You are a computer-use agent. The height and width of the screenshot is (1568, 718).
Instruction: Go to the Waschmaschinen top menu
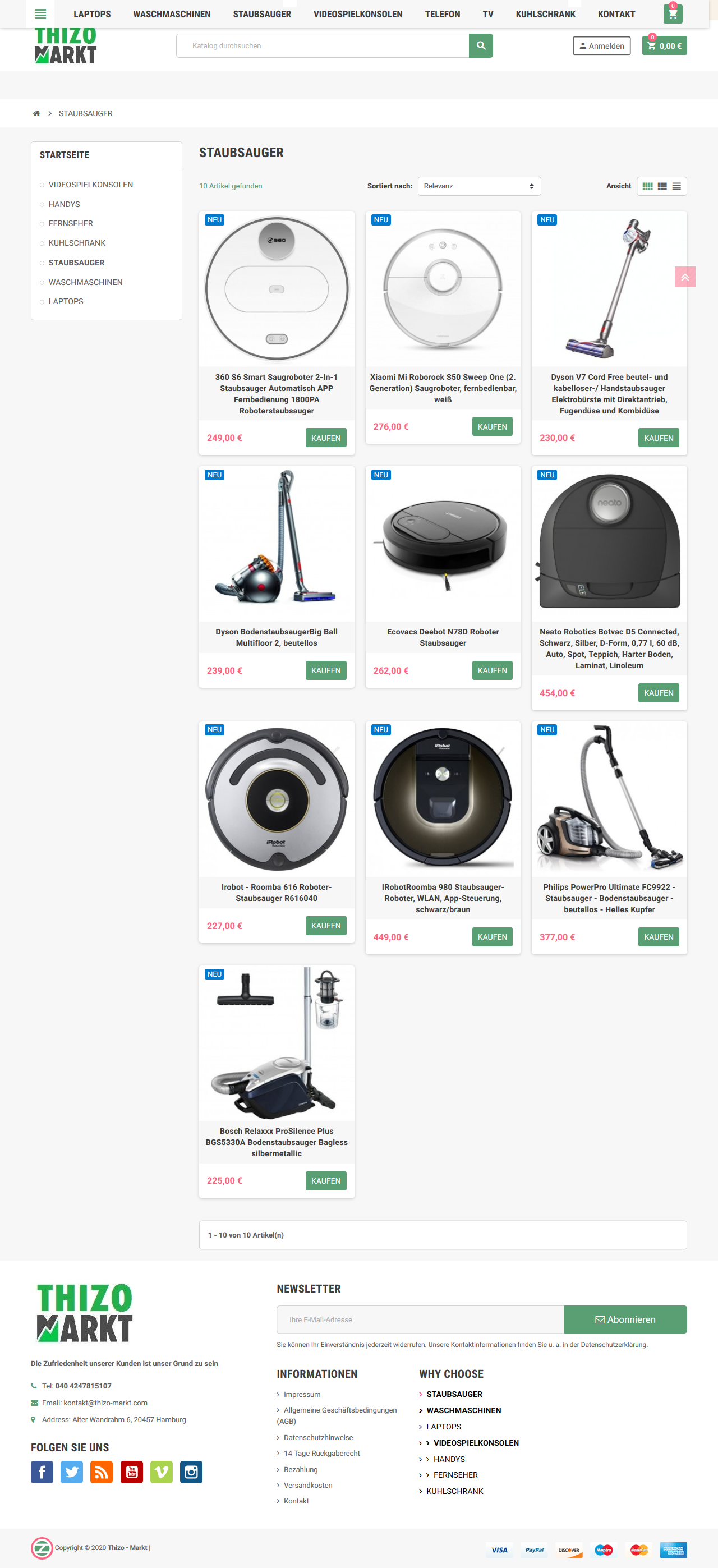pyautogui.click(x=172, y=14)
